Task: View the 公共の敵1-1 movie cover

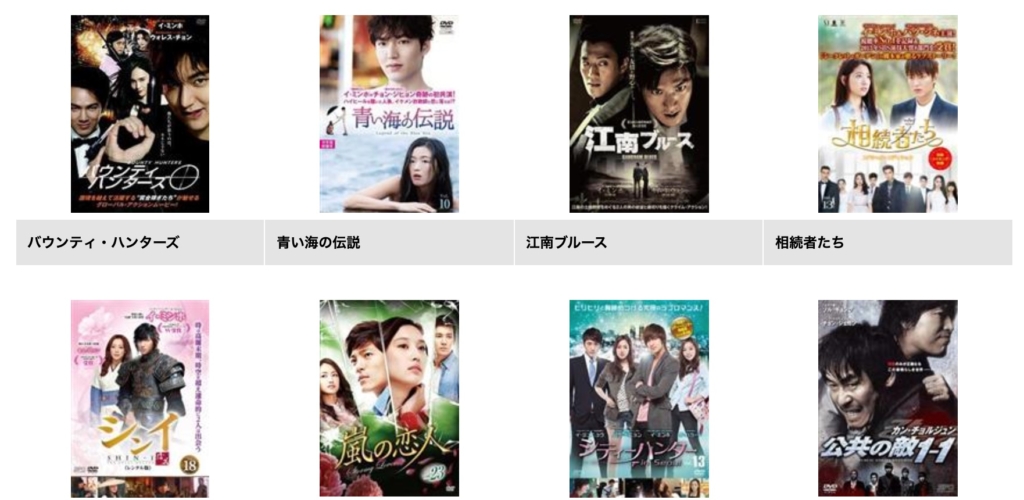Action: point(887,398)
